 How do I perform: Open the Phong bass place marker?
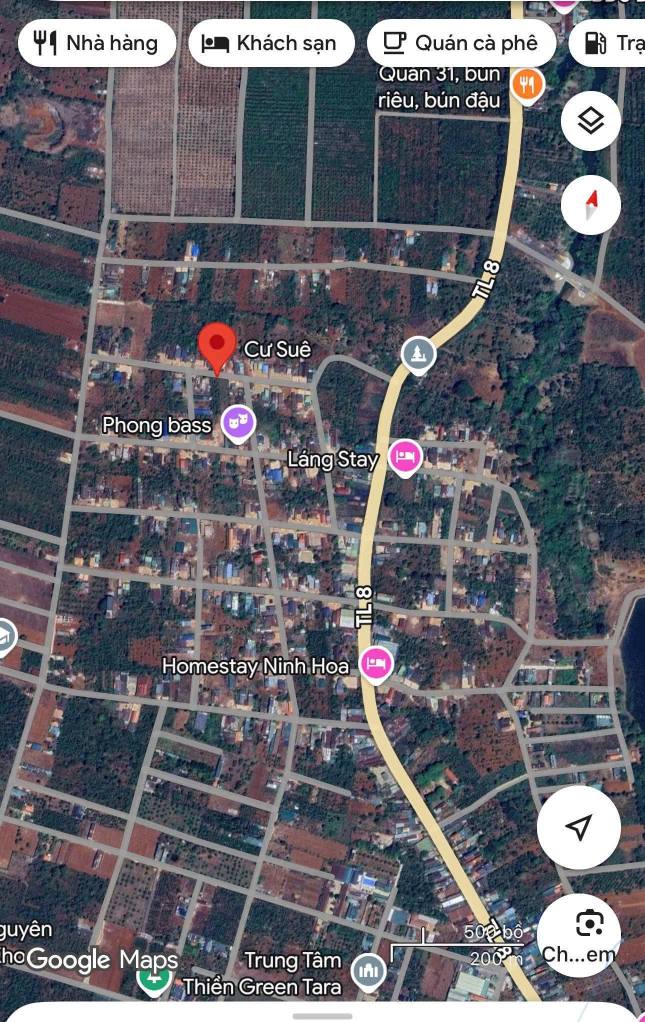pyautogui.click(x=238, y=423)
